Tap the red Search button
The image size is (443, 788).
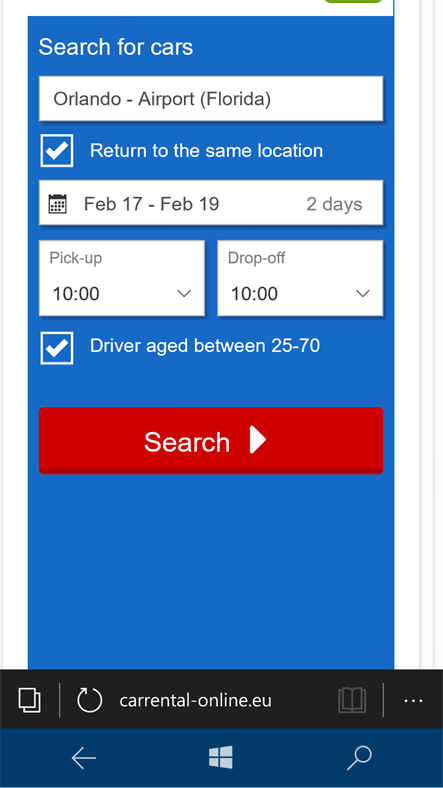coord(211,441)
